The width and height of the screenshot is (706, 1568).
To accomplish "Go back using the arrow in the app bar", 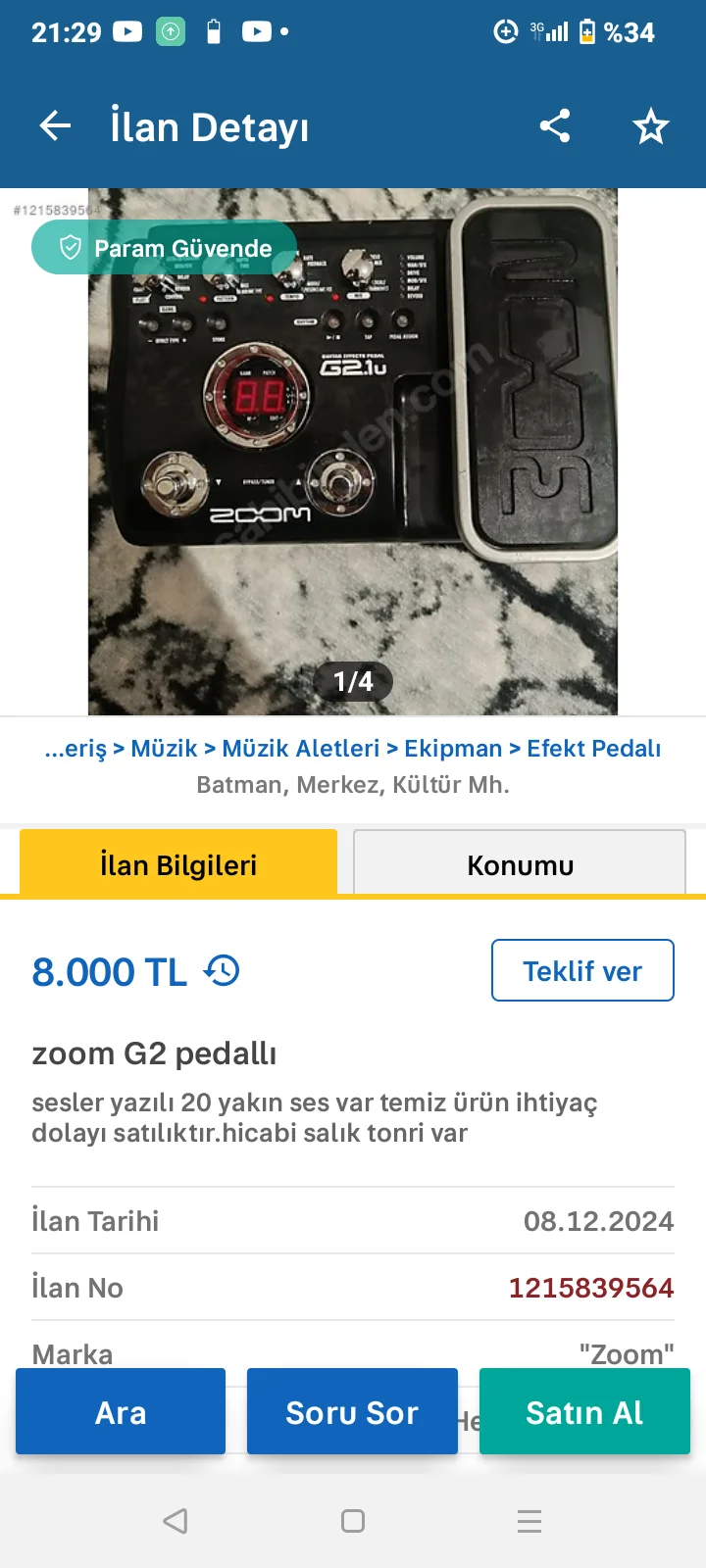I will point(56,126).
